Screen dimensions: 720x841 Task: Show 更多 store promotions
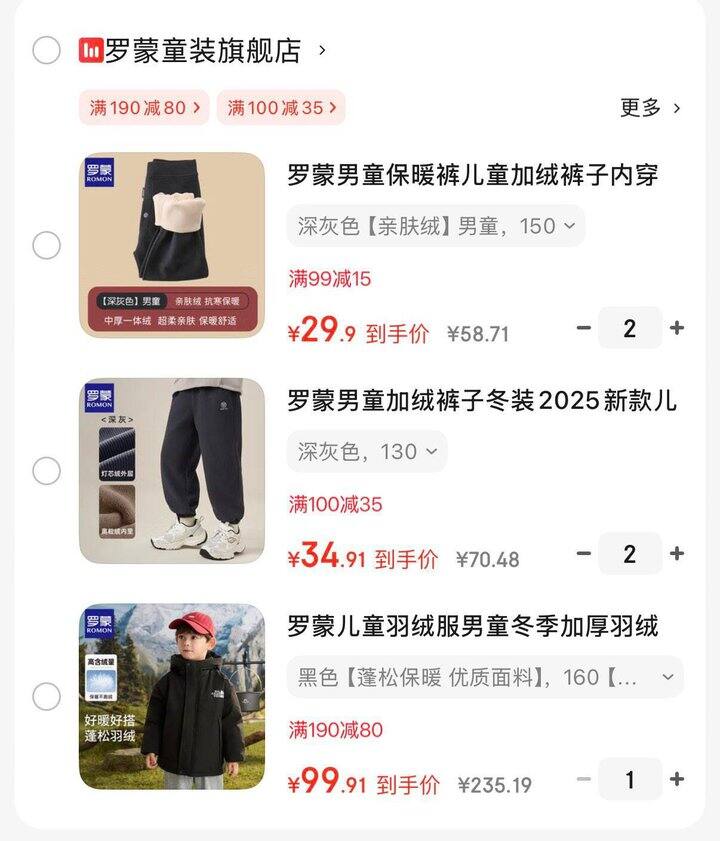(x=650, y=108)
